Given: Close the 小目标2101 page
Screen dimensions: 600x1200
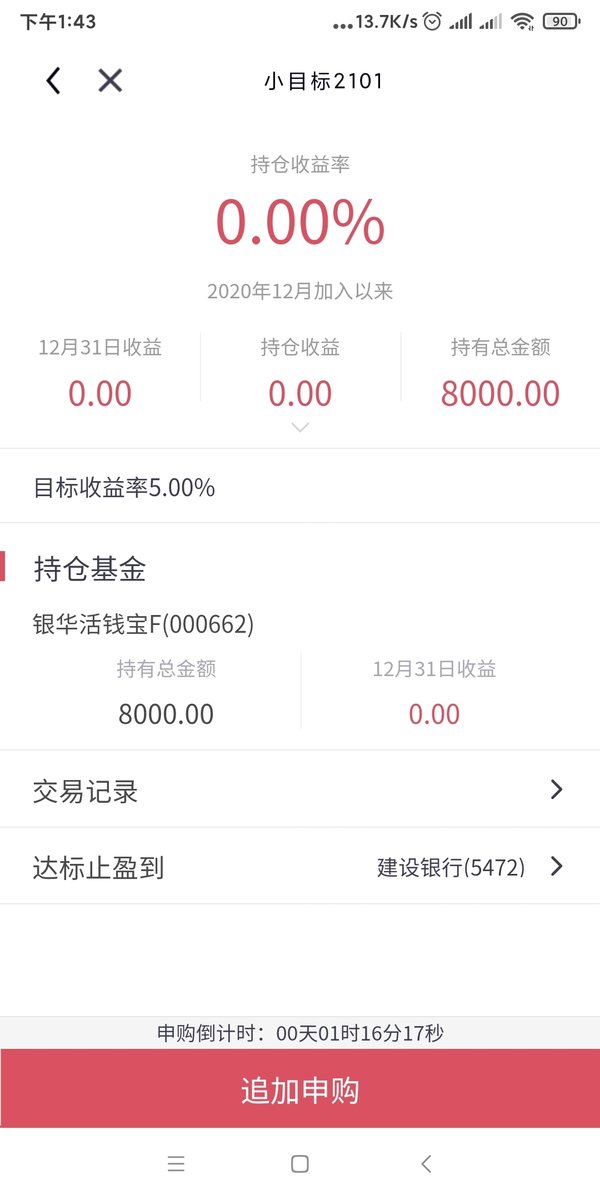Looking at the screenshot, I should point(110,81).
